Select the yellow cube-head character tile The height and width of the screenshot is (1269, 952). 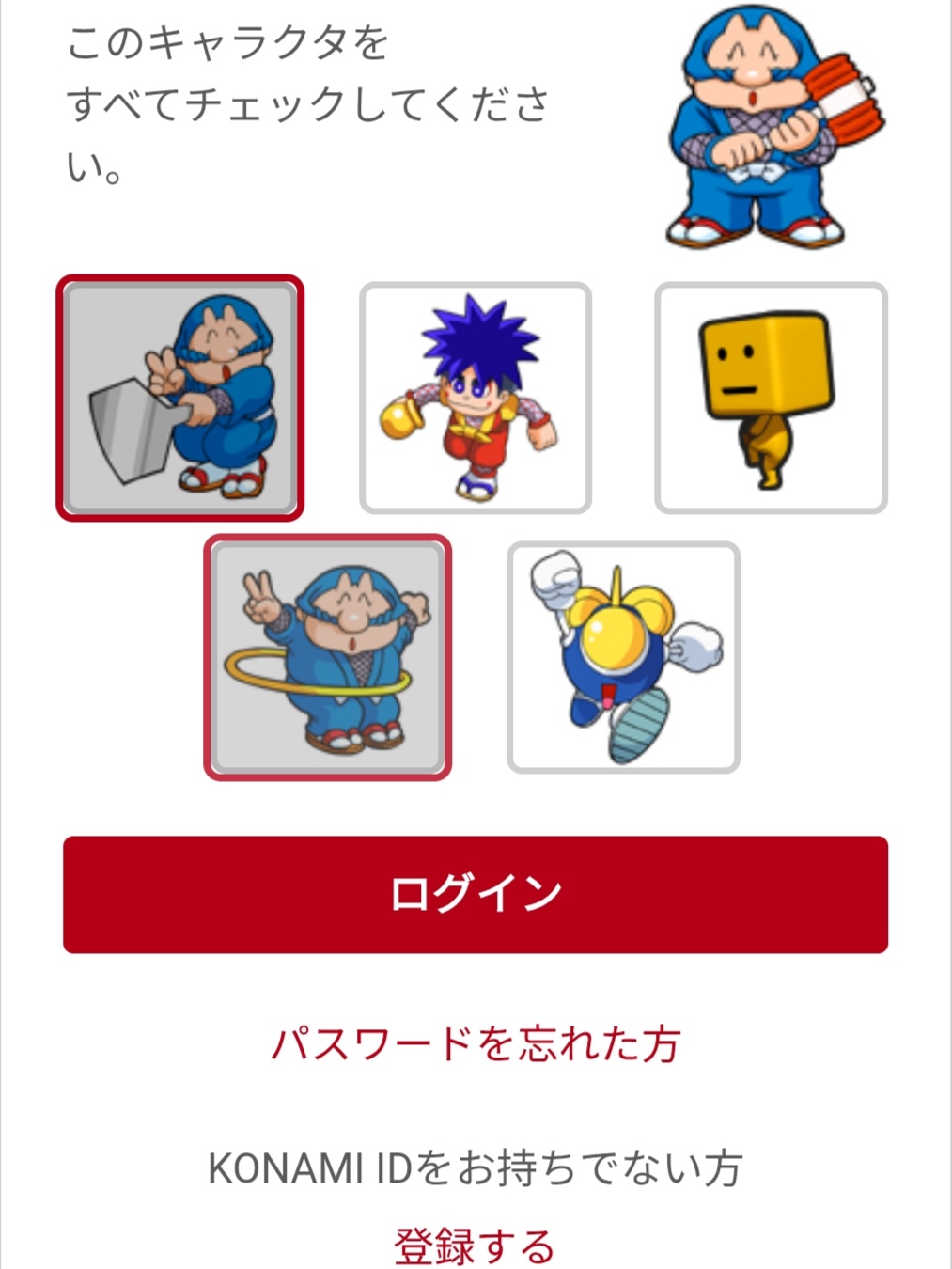771,398
